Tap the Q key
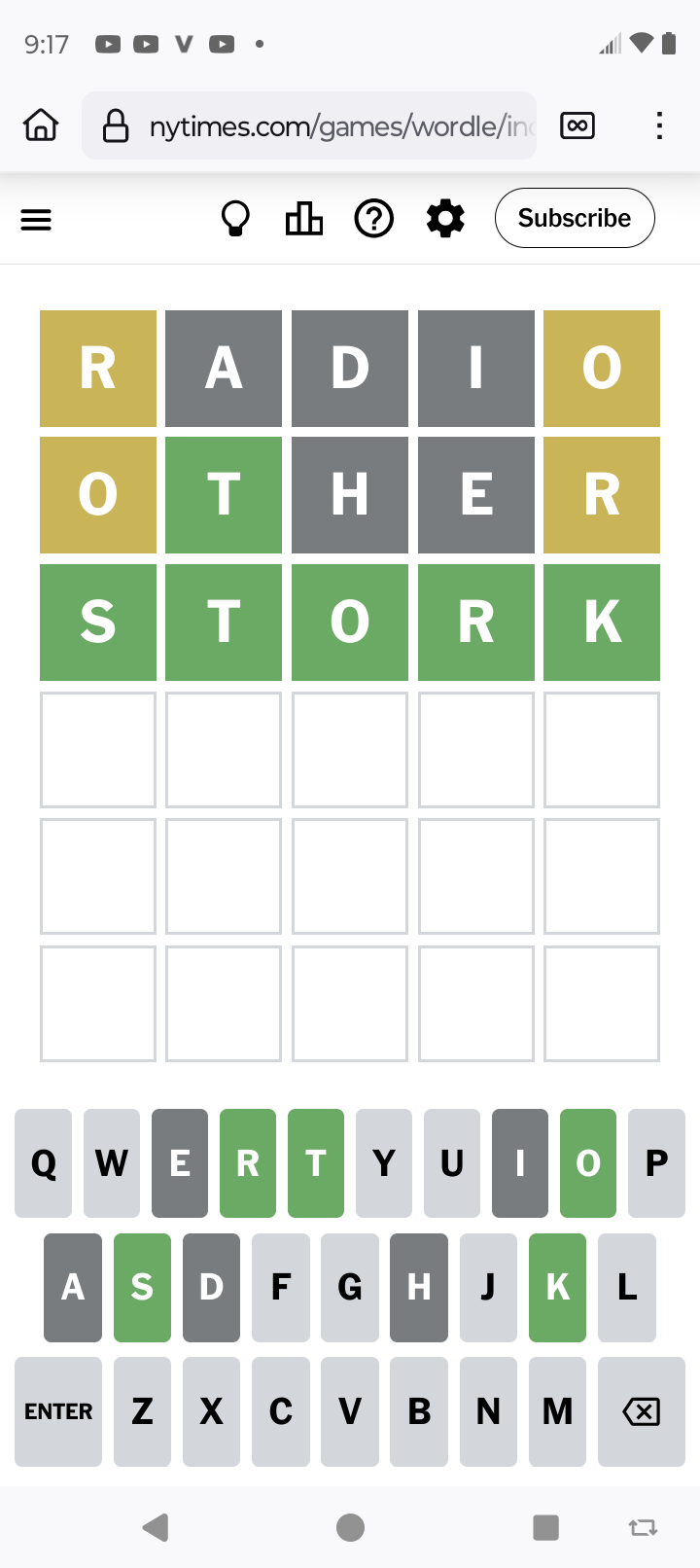 coord(44,1163)
